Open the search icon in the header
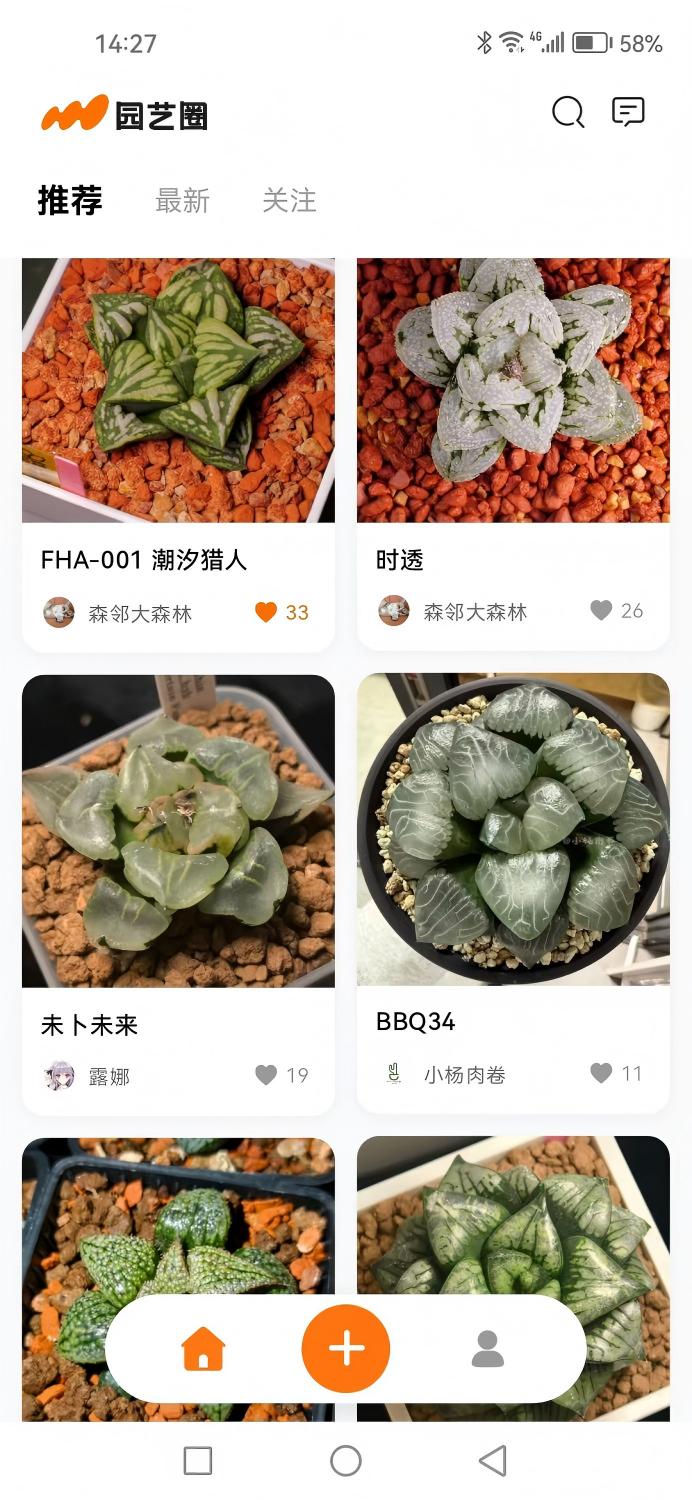Image resolution: width=692 pixels, height=1500 pixels. [568, 112]
